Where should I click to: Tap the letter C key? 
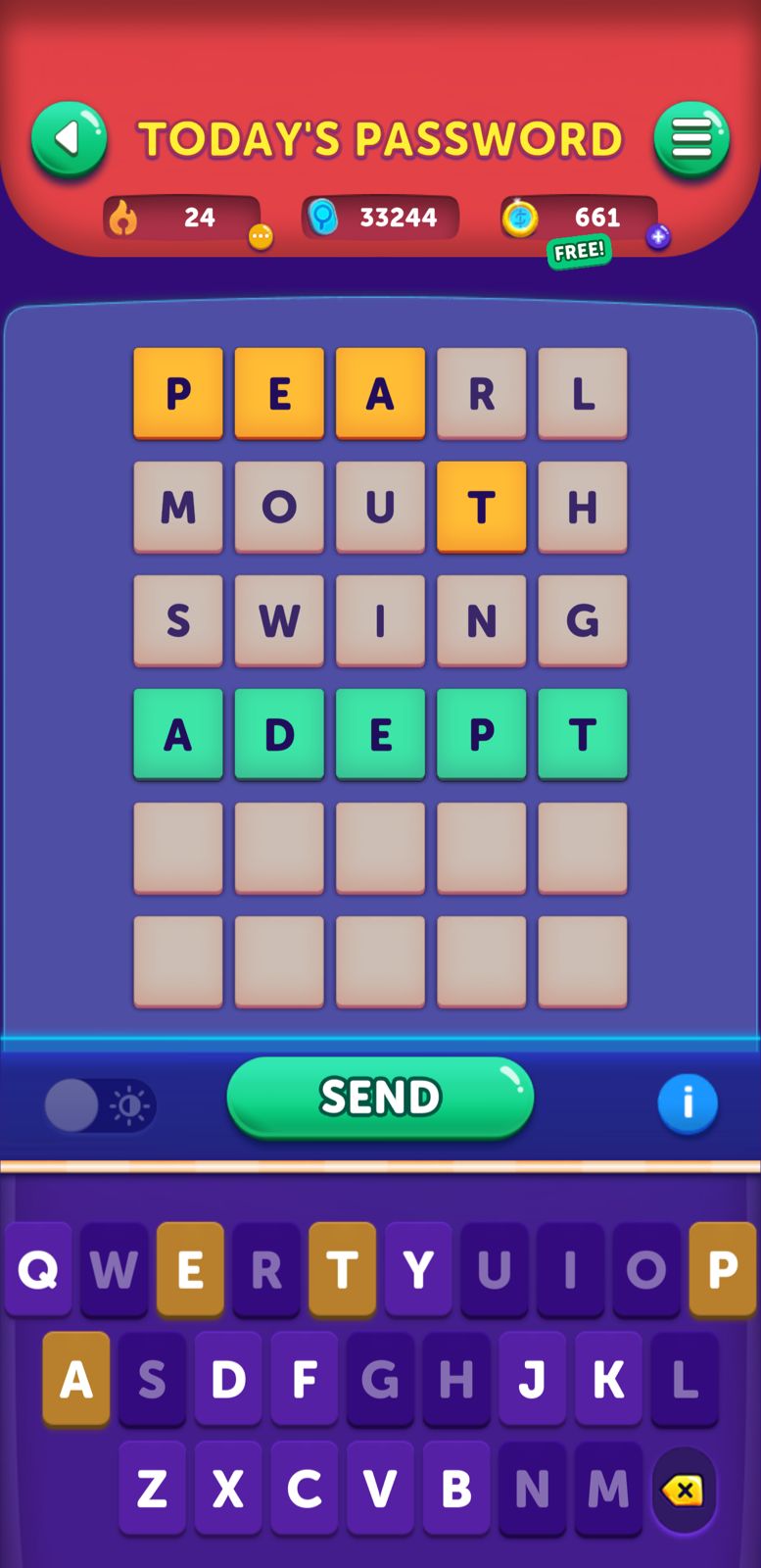[x=305, y=1489]
